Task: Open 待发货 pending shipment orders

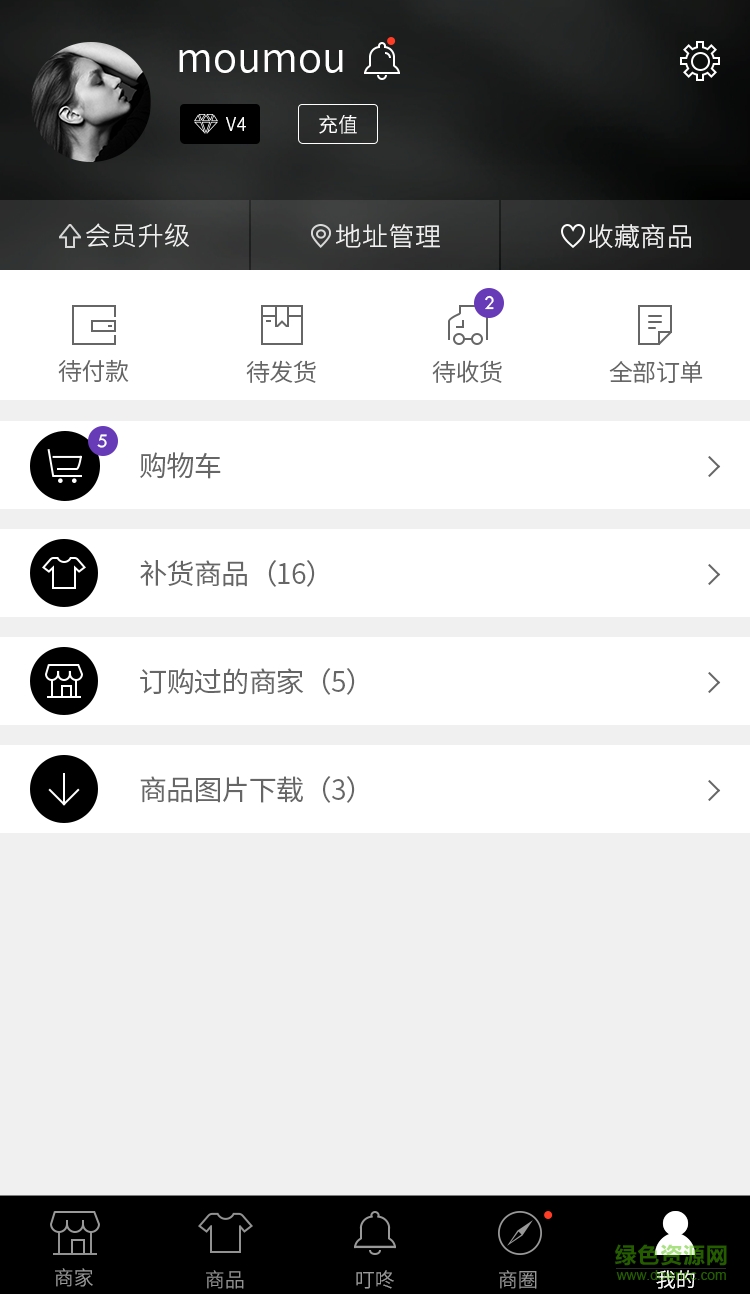Action: (281, 324)
